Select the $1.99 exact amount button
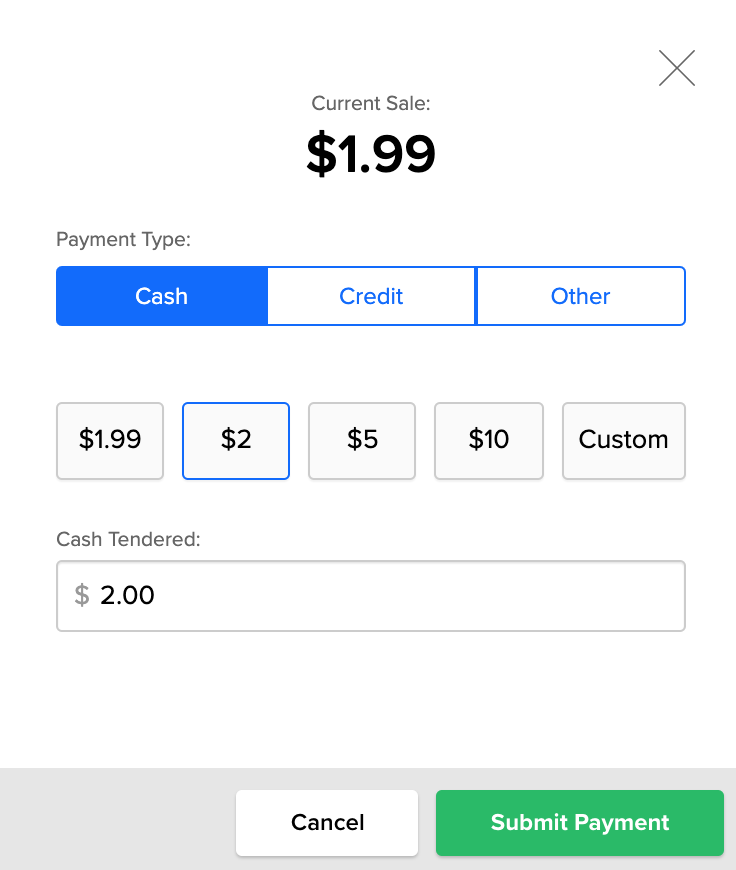 (x=110, y=441)
